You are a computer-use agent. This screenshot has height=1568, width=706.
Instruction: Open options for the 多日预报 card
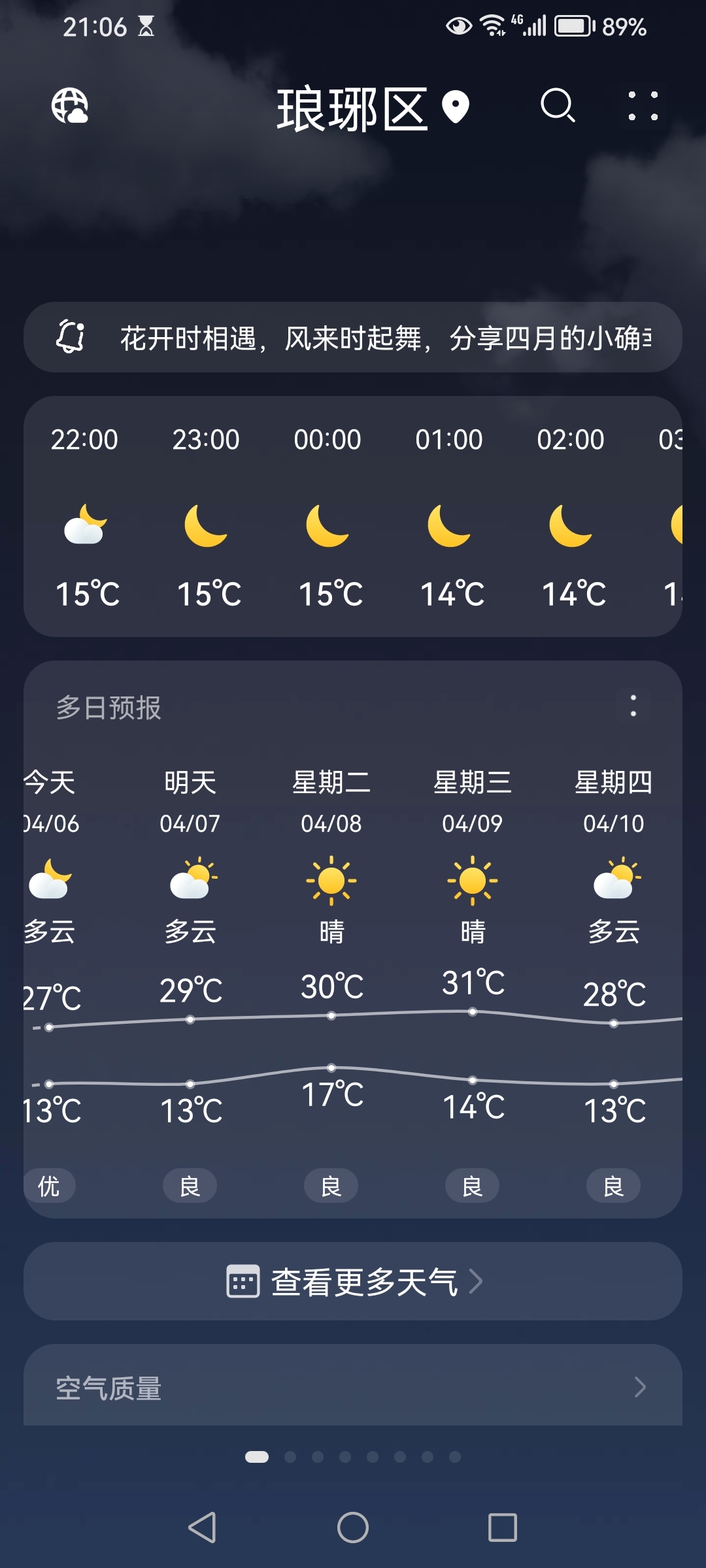coord(633,706)
